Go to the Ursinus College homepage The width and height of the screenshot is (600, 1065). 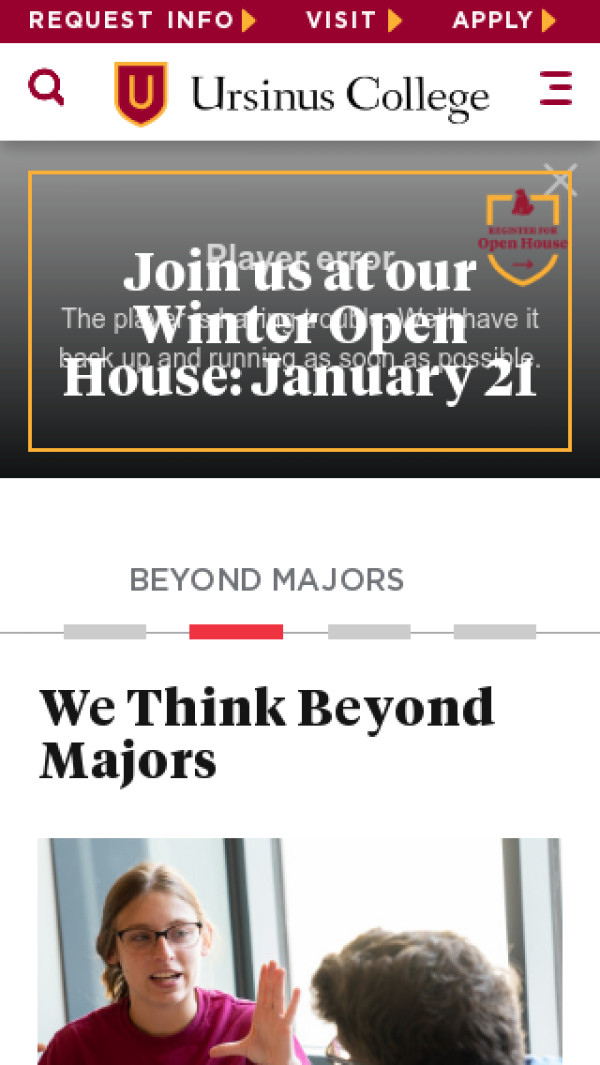click(x=302, y=94)
